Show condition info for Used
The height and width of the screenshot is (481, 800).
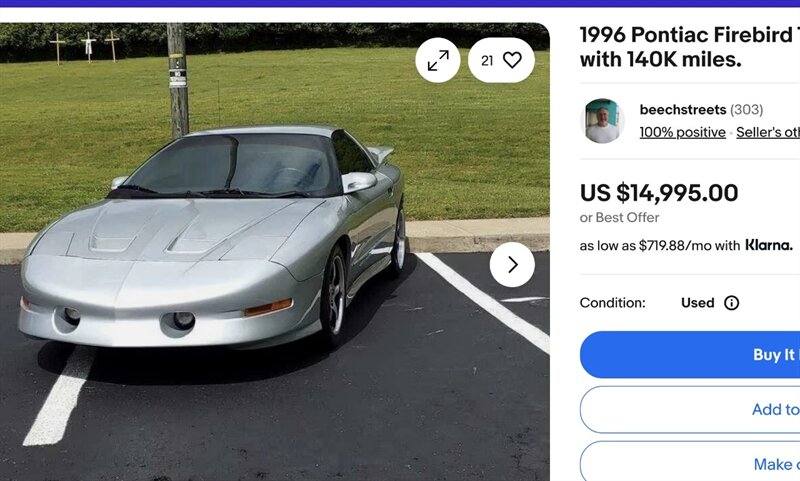[731, 303]
